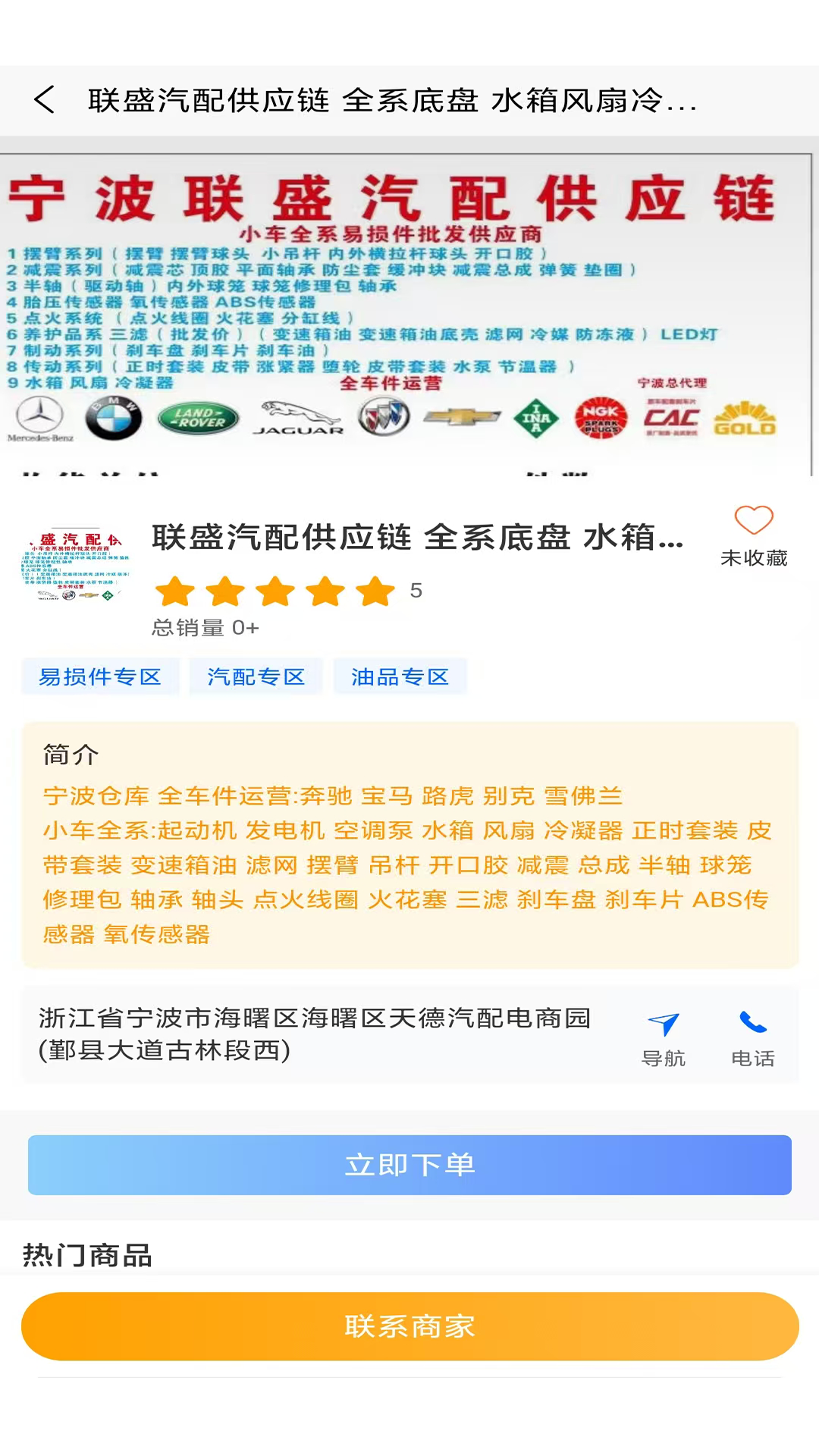The height and width of the screenshot is (1456, 819).
Task: Toggle 未收藏 to add store to favorites
Action: (x=754, y=557)
